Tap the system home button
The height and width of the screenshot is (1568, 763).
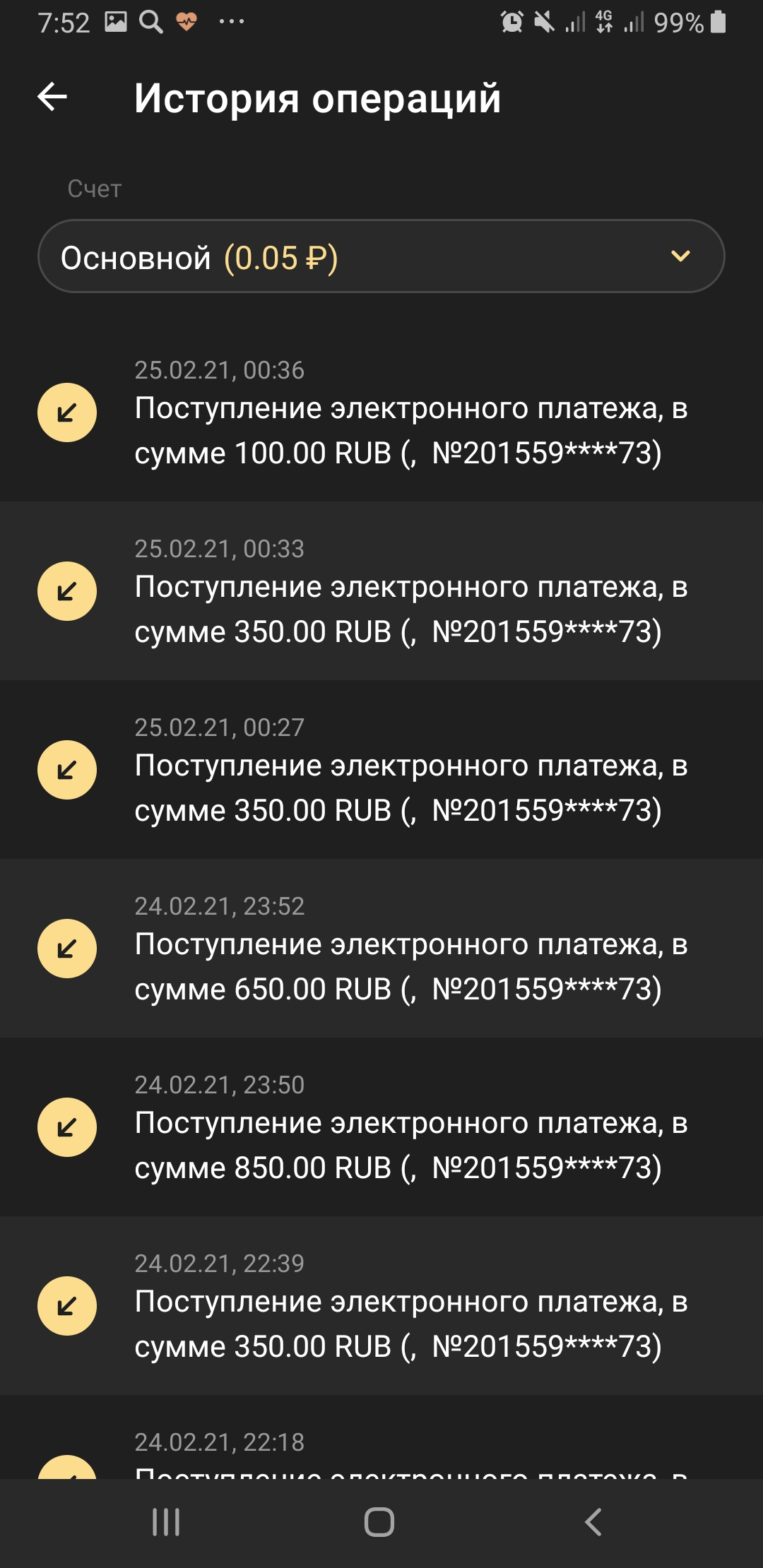click(379, 1522)
